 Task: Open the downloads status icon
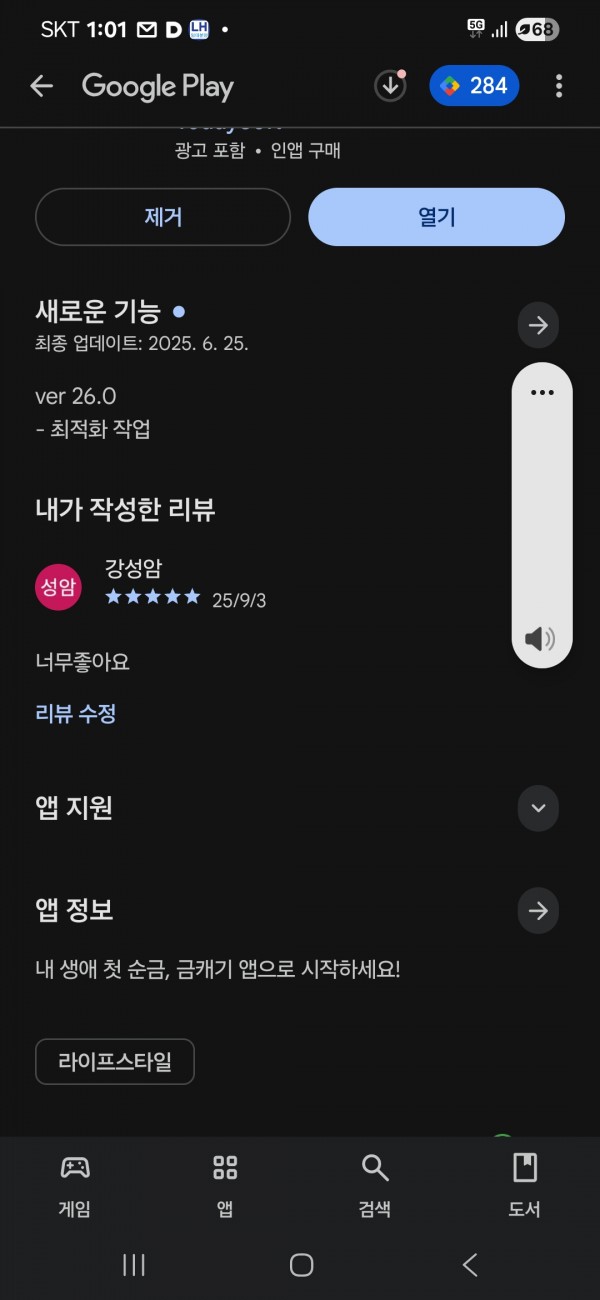coord(390,86)
